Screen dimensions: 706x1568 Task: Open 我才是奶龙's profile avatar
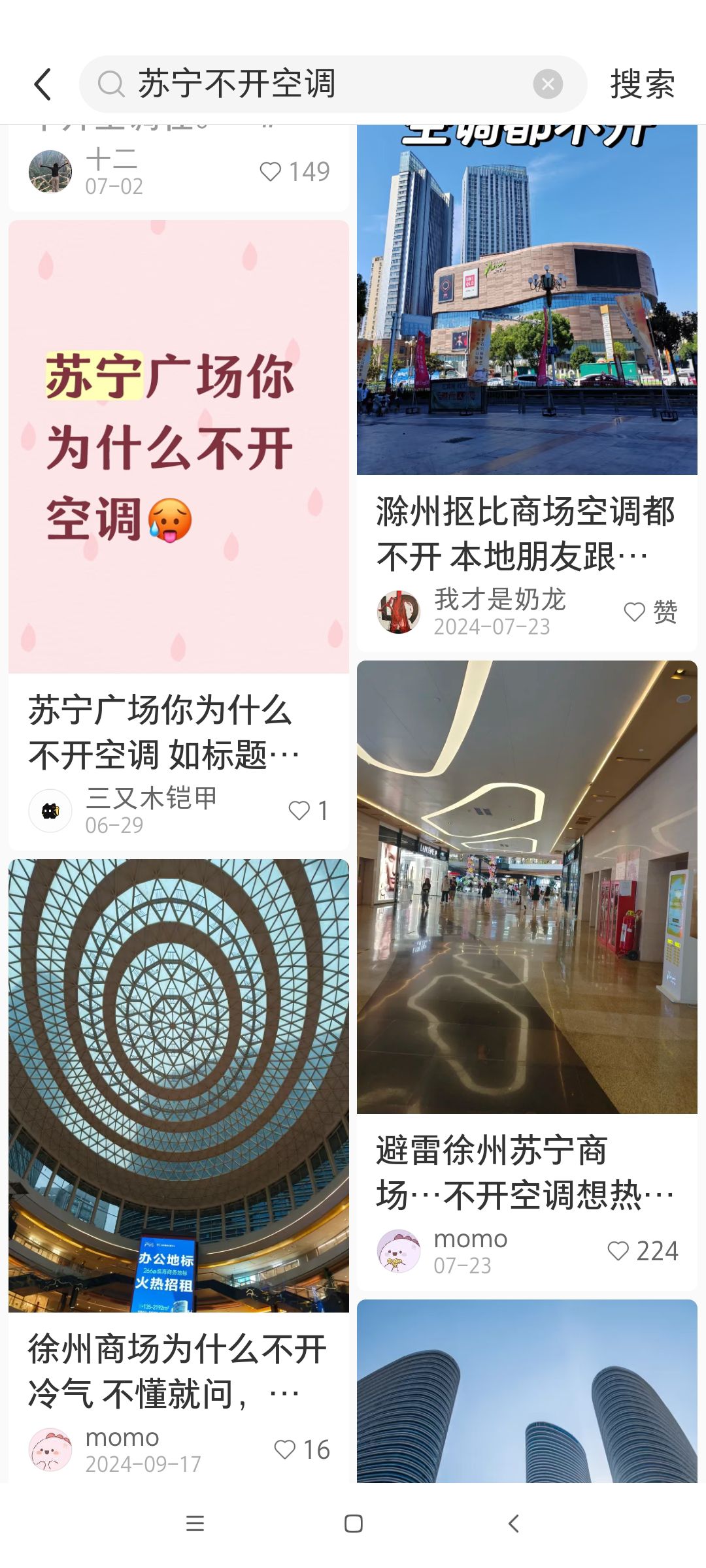point(399,612)
